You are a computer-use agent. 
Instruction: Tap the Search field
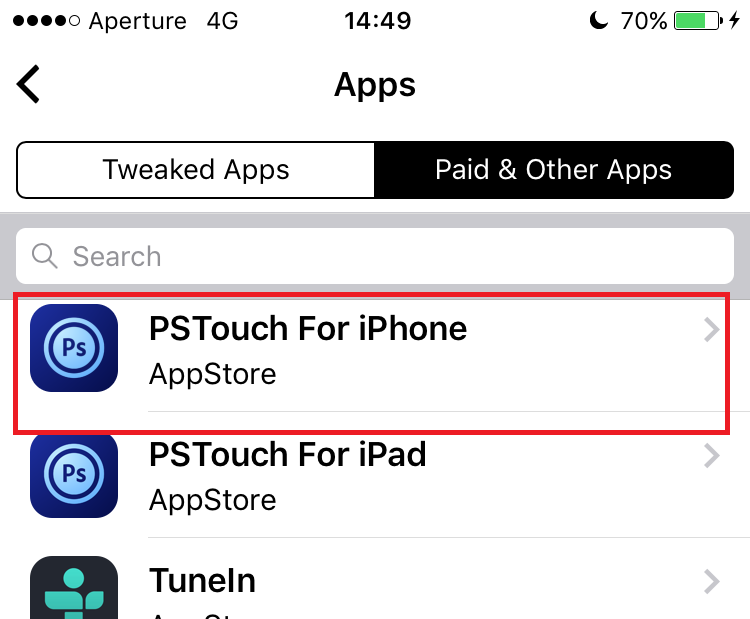tap(375, 256)
